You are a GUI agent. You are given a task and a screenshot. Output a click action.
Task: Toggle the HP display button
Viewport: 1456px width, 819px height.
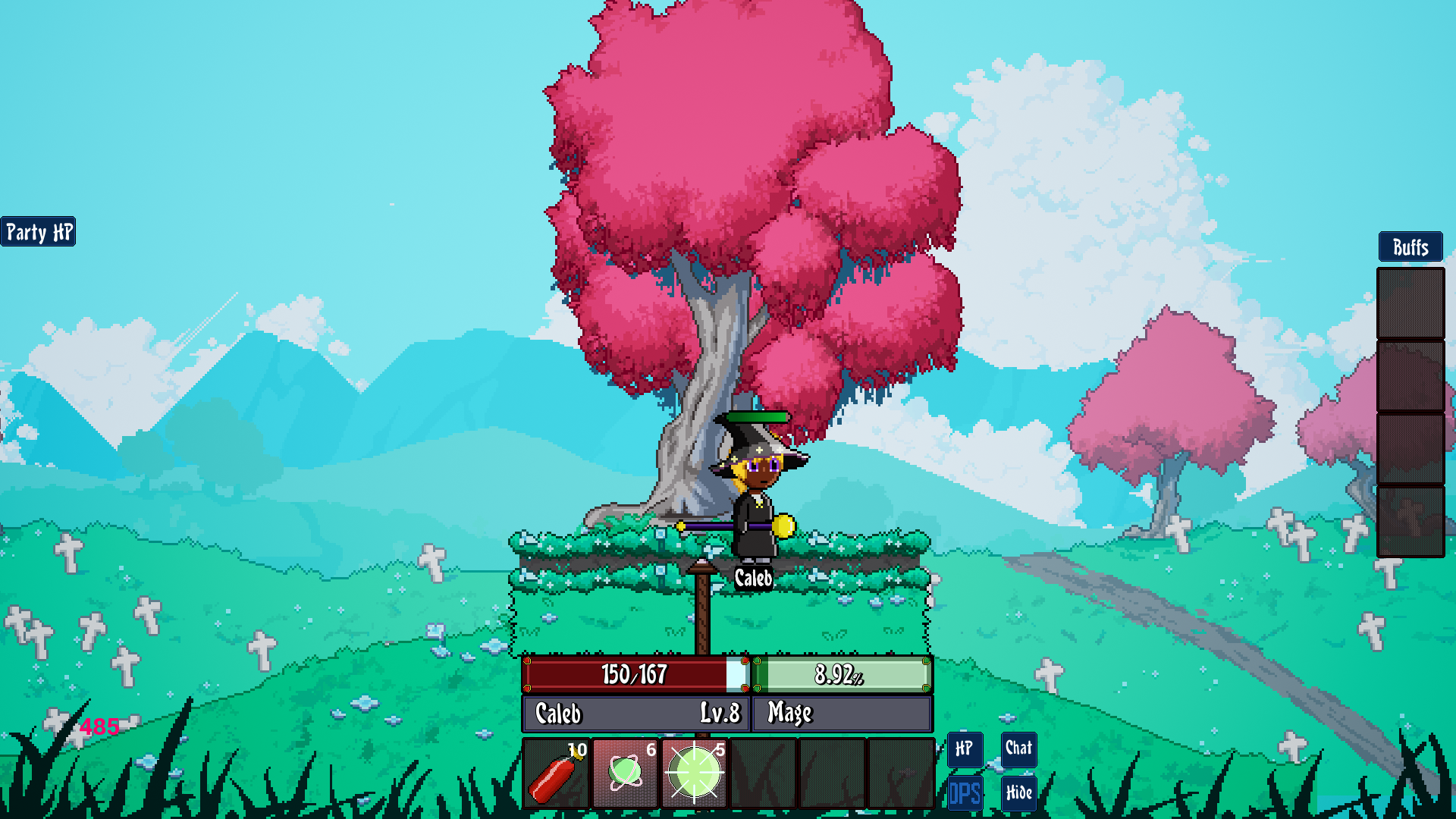click(965, 748)
